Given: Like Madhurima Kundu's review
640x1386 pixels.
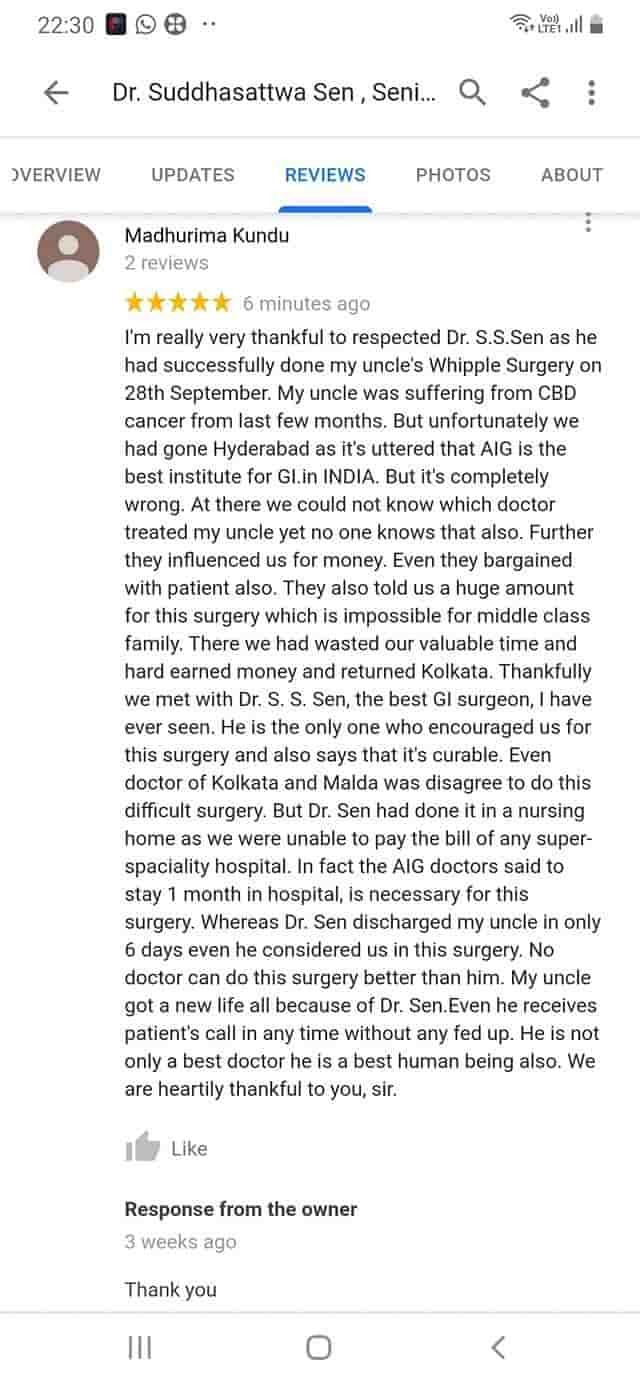Looking at the screenshot, I should [x=166, y=1148].
